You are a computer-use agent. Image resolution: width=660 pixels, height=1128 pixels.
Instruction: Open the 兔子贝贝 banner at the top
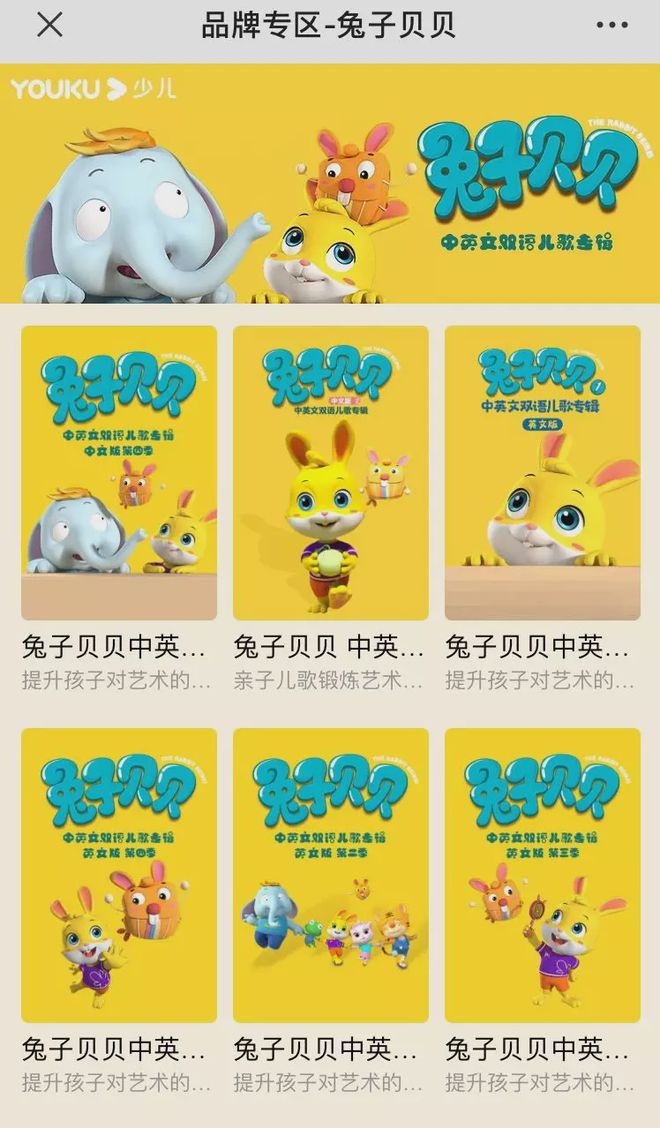click(x=330, y=183)
